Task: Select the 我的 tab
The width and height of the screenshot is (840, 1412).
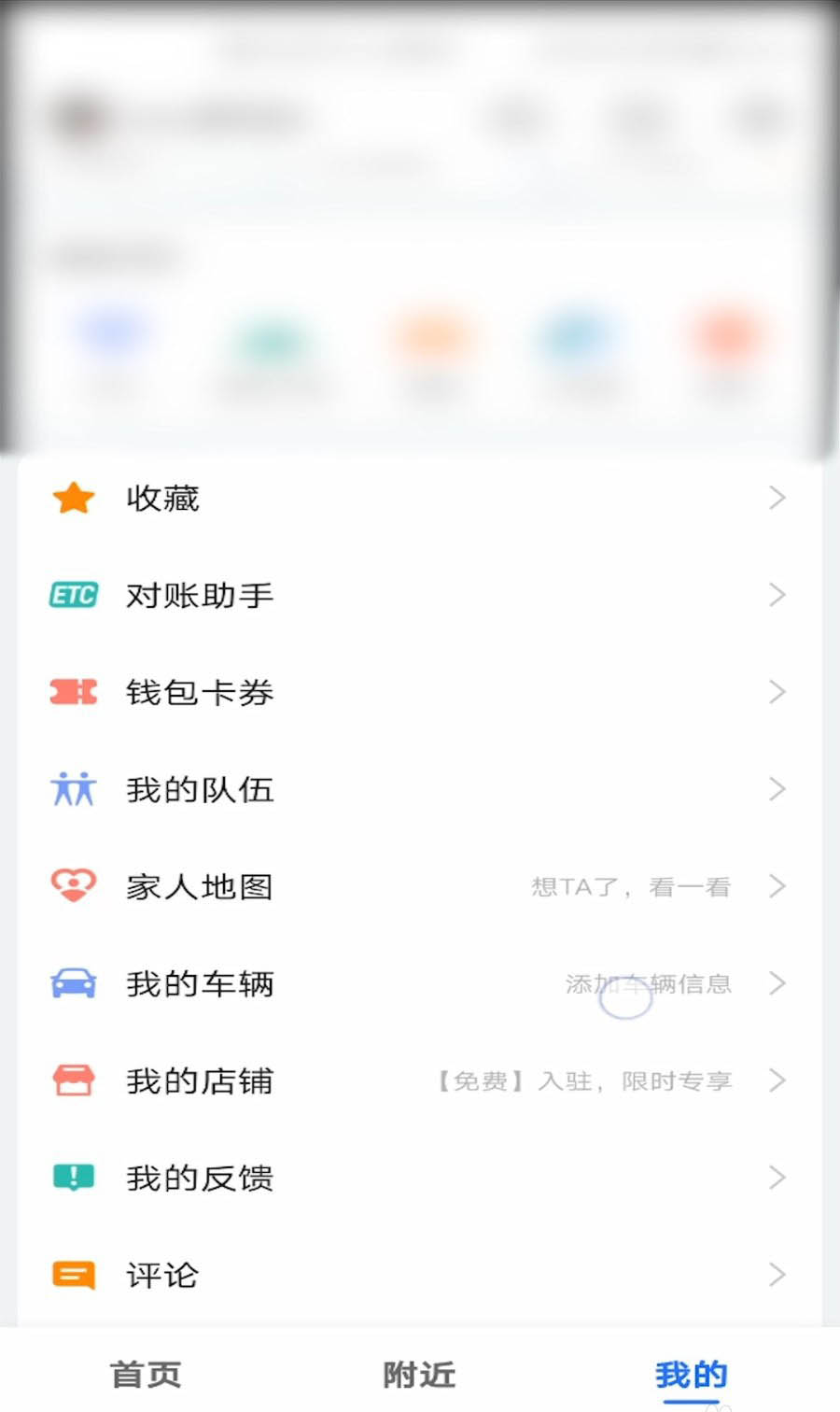Action: coord(691,1375)
